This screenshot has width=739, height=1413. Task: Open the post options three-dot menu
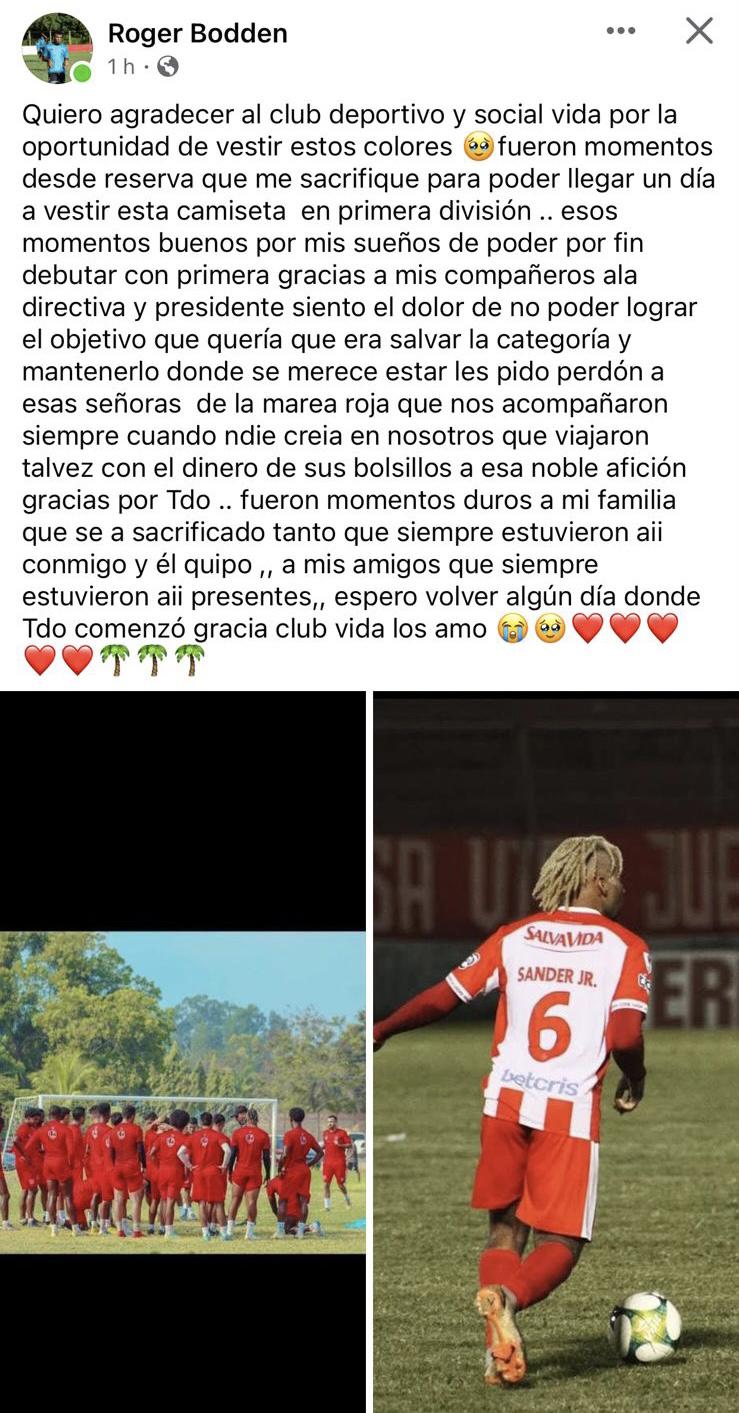pos(621,31)
